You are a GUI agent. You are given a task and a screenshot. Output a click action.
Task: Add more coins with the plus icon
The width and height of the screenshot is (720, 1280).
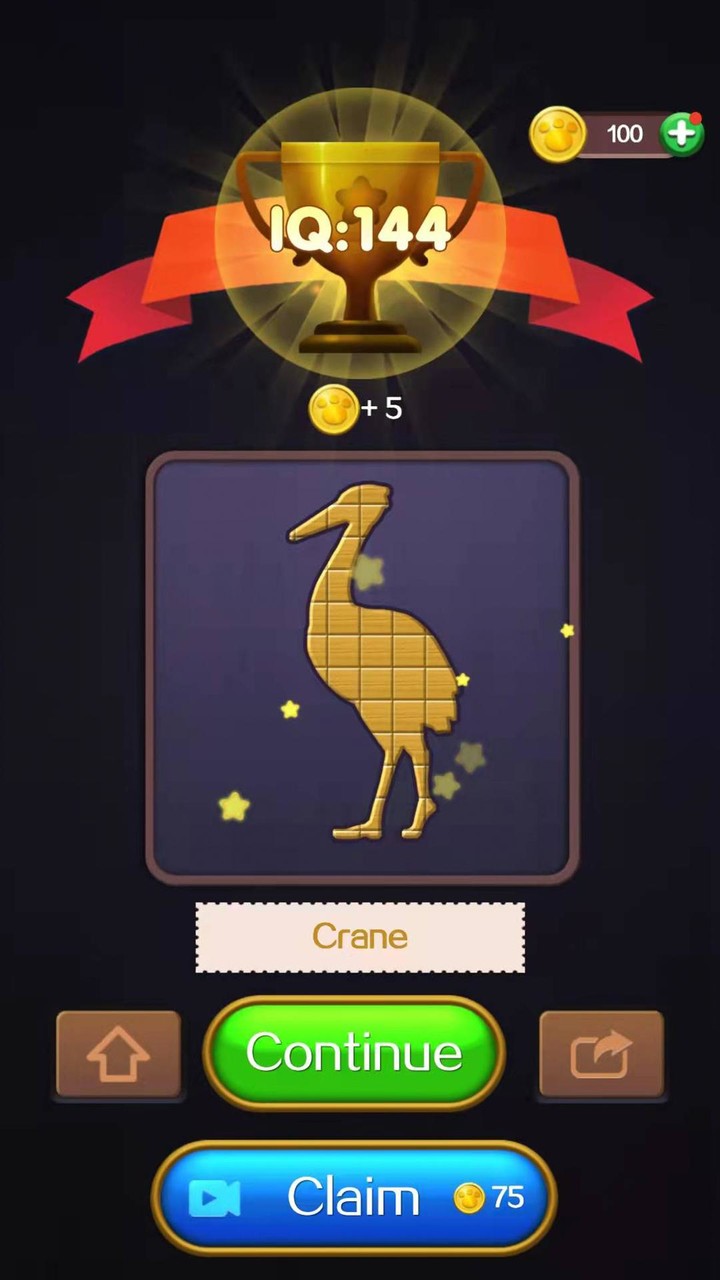click(682, 133)
